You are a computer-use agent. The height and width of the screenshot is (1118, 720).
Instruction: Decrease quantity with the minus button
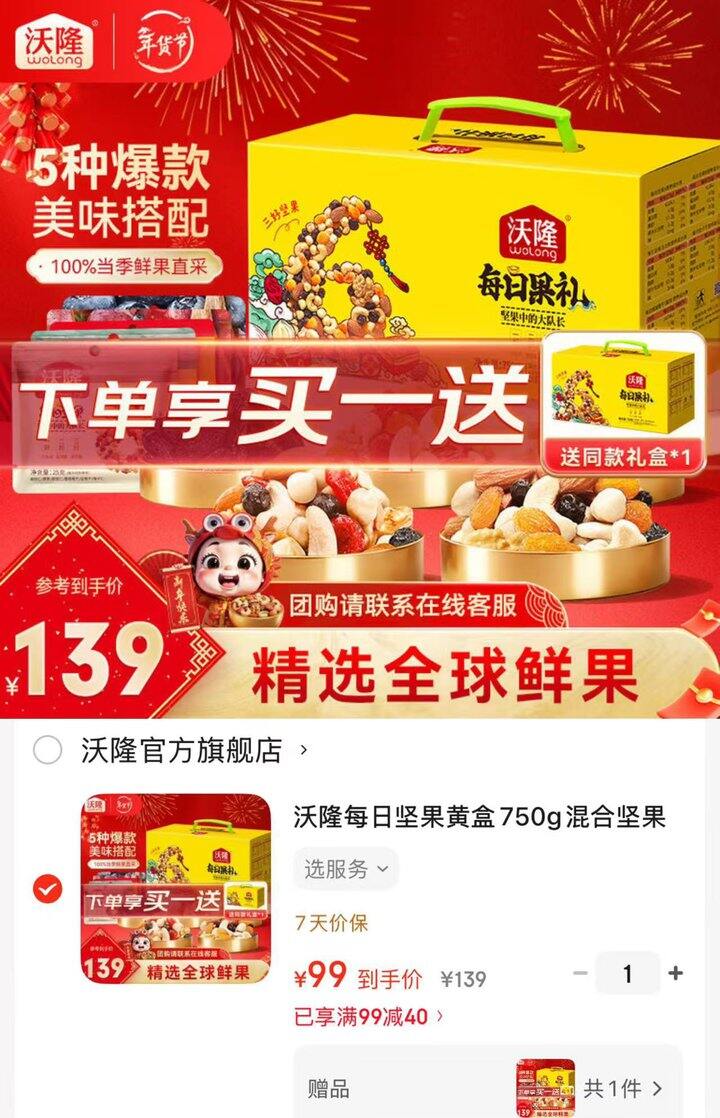pos(580,973)
